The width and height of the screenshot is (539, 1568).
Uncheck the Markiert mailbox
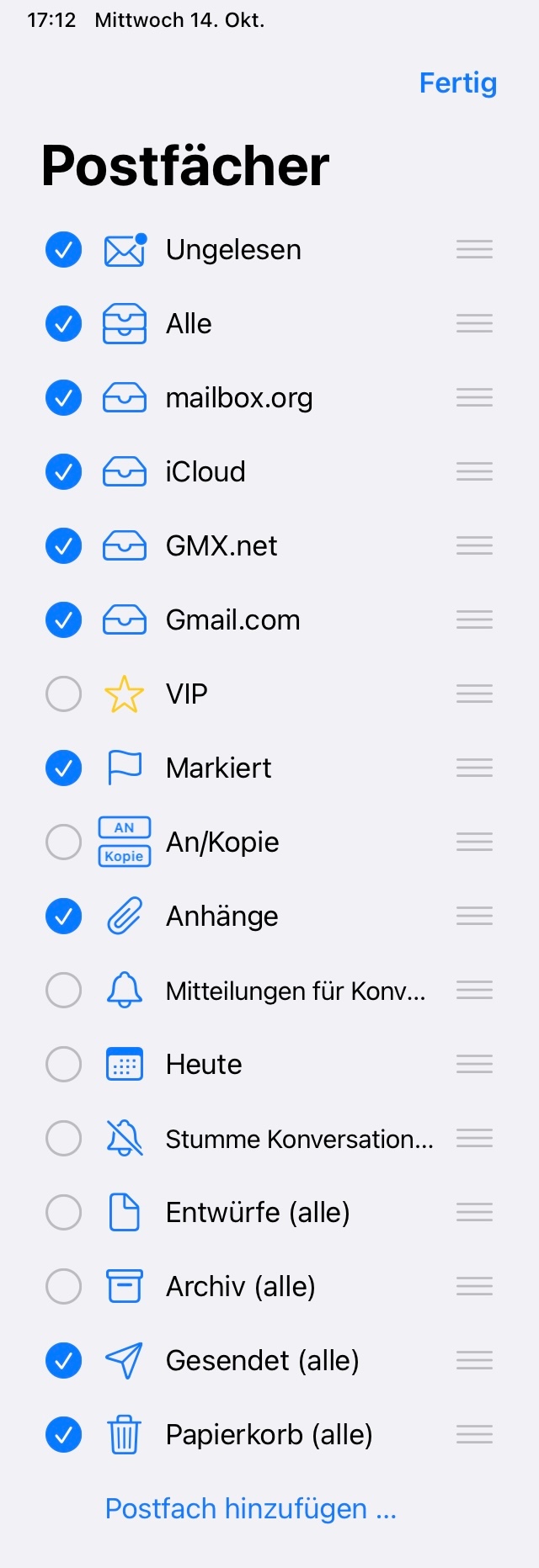point(64,768)
